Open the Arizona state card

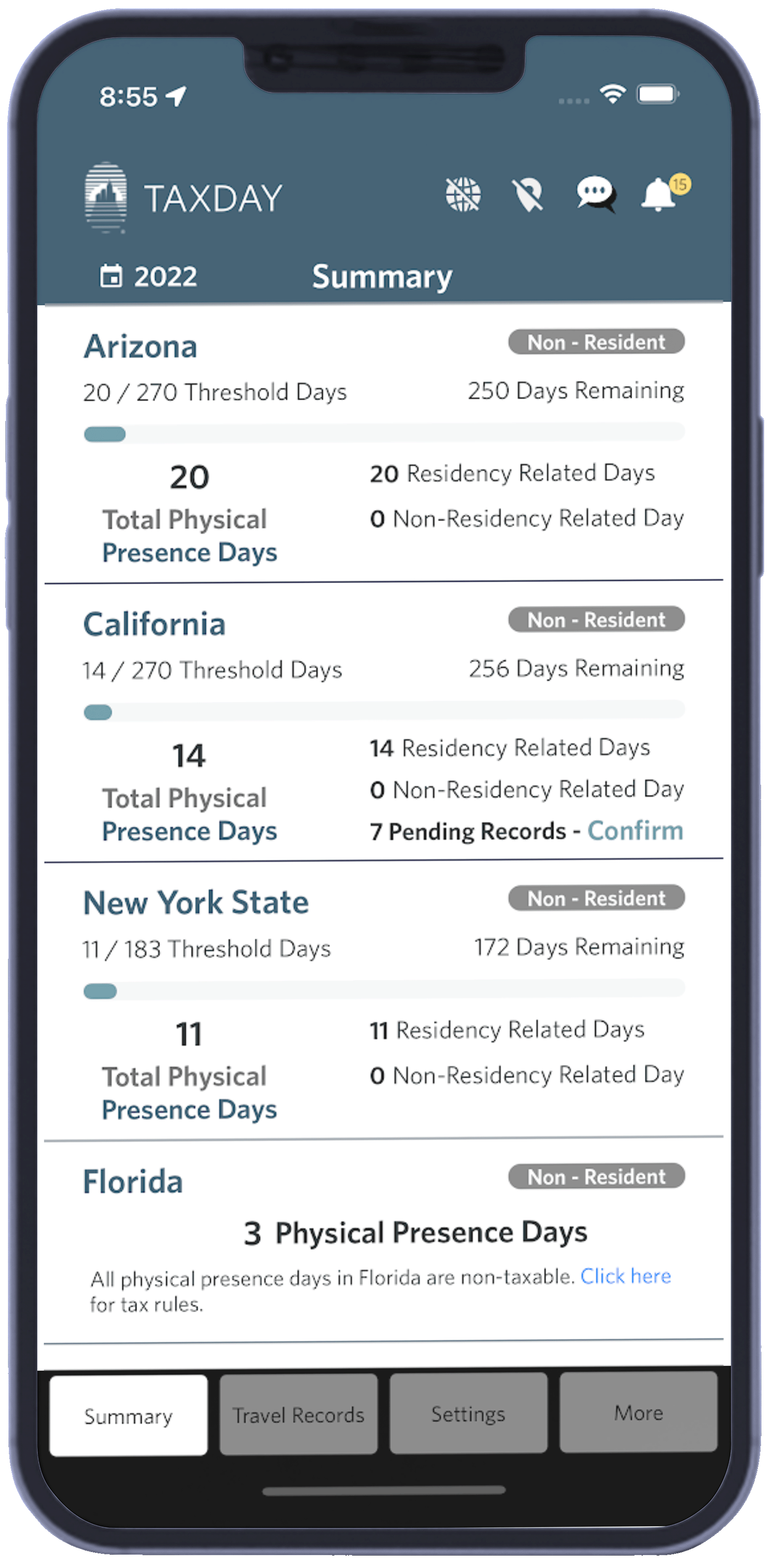pos(141,347)
